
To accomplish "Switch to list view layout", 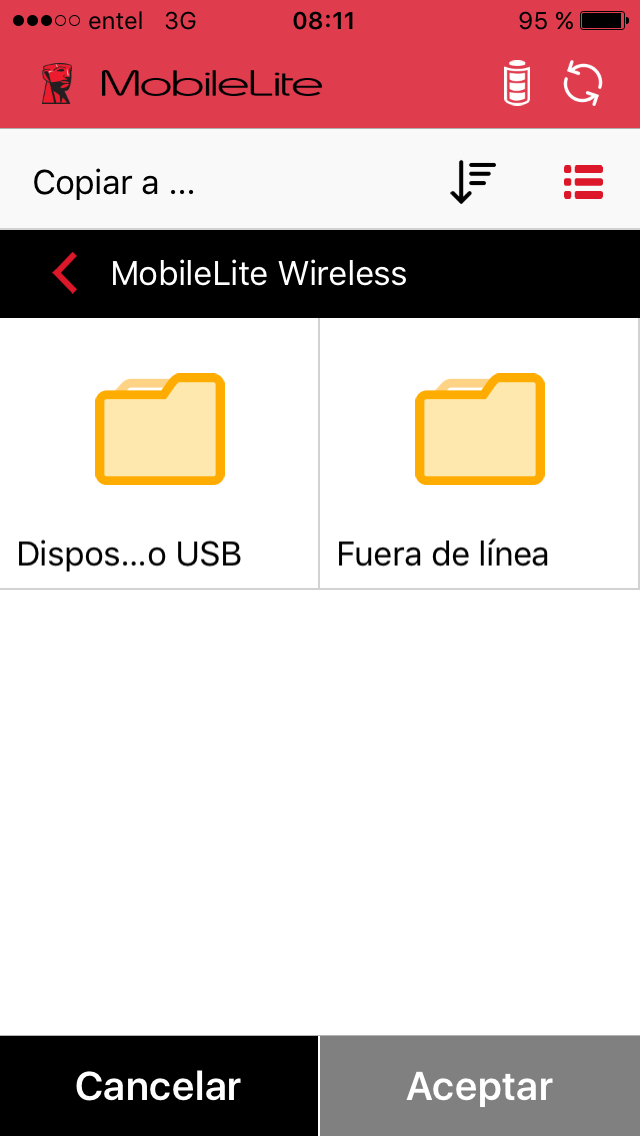I will (x=583, y=182).
